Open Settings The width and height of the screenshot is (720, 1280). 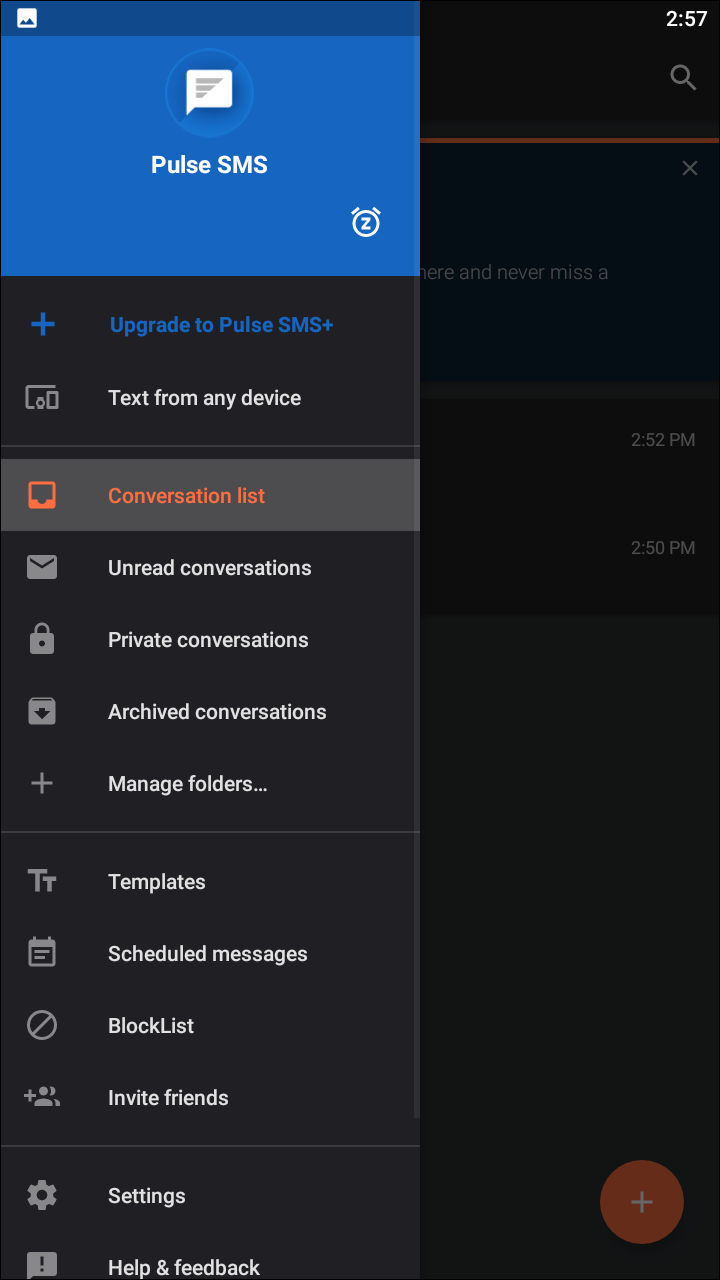tap(210, 1196)
